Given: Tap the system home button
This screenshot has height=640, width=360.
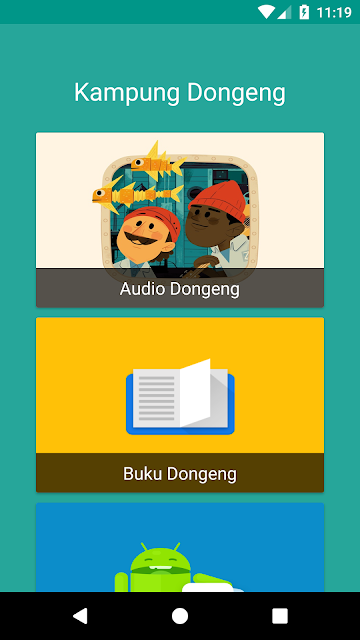Looking at the screenshot, I should [x=180, y=616].
